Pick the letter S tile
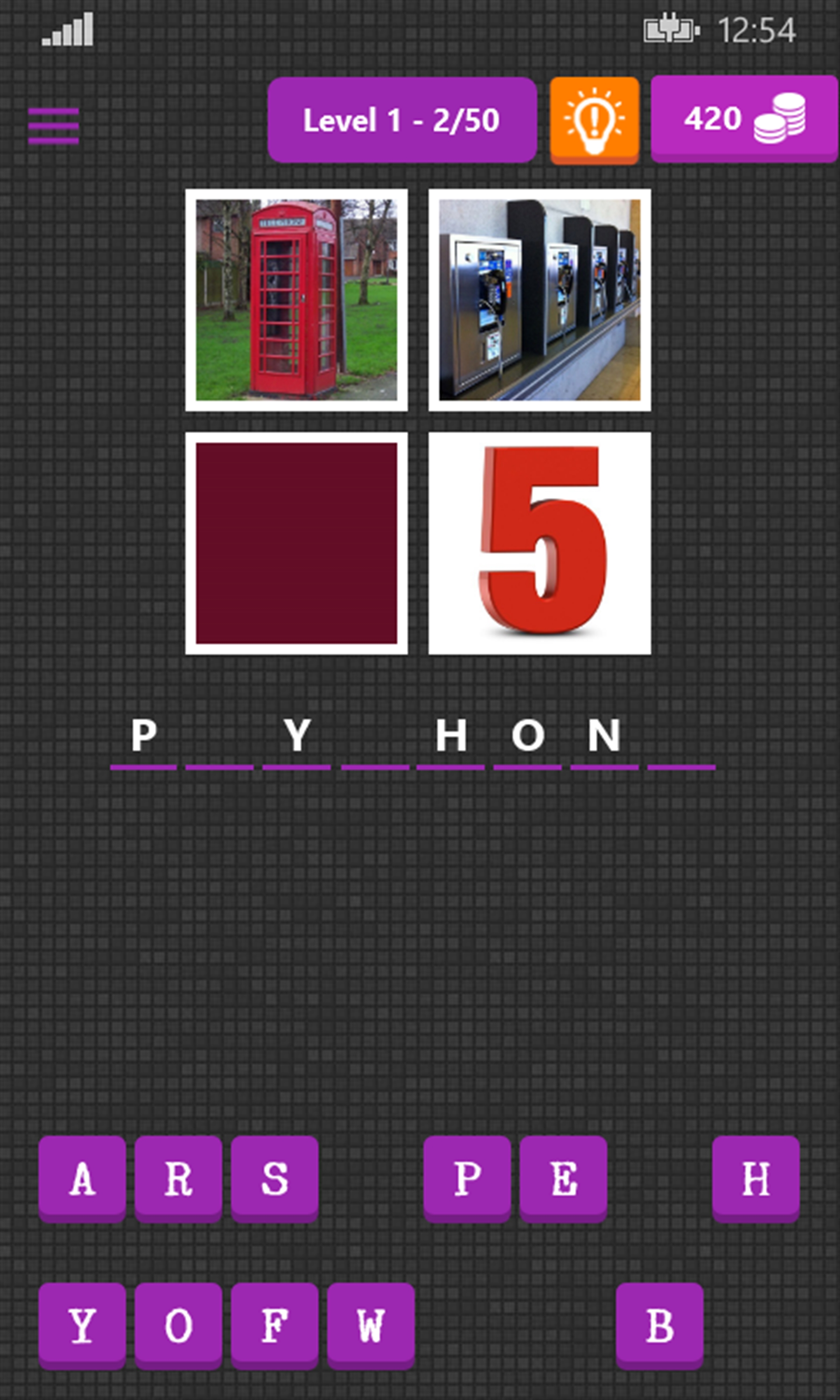840x1400 pixels. (x=274, y=1177)
